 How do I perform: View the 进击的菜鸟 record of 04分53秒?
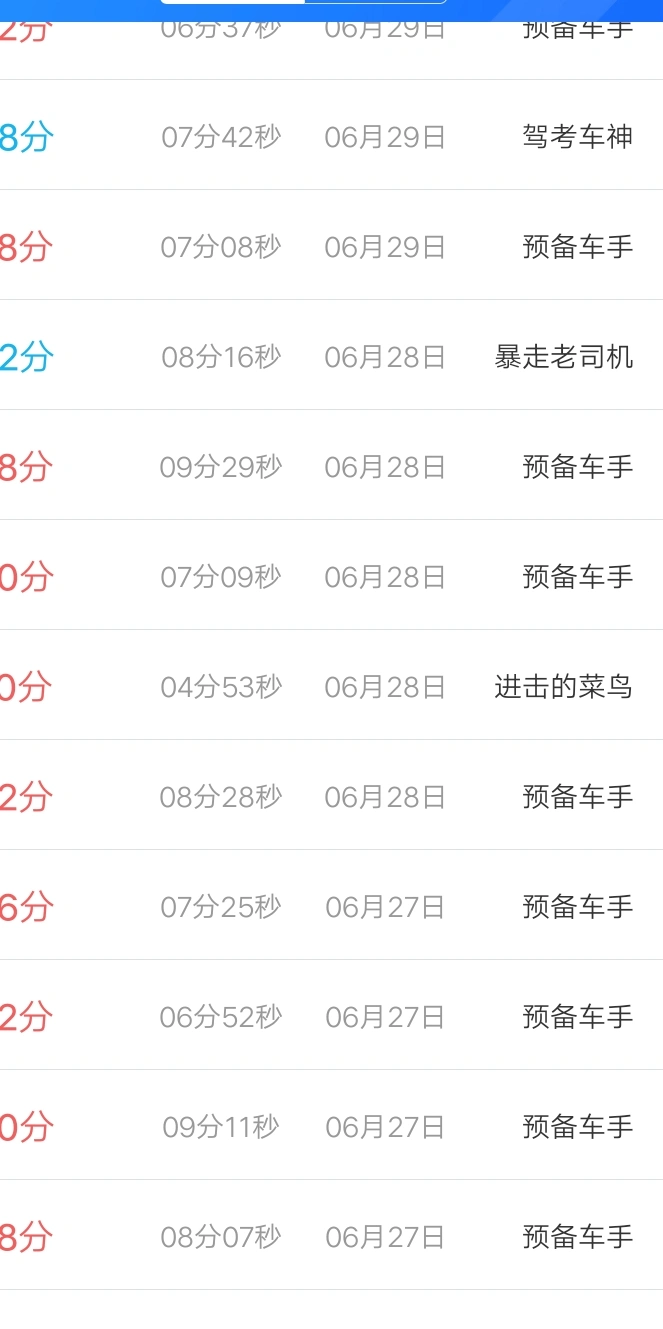(331, 685)
